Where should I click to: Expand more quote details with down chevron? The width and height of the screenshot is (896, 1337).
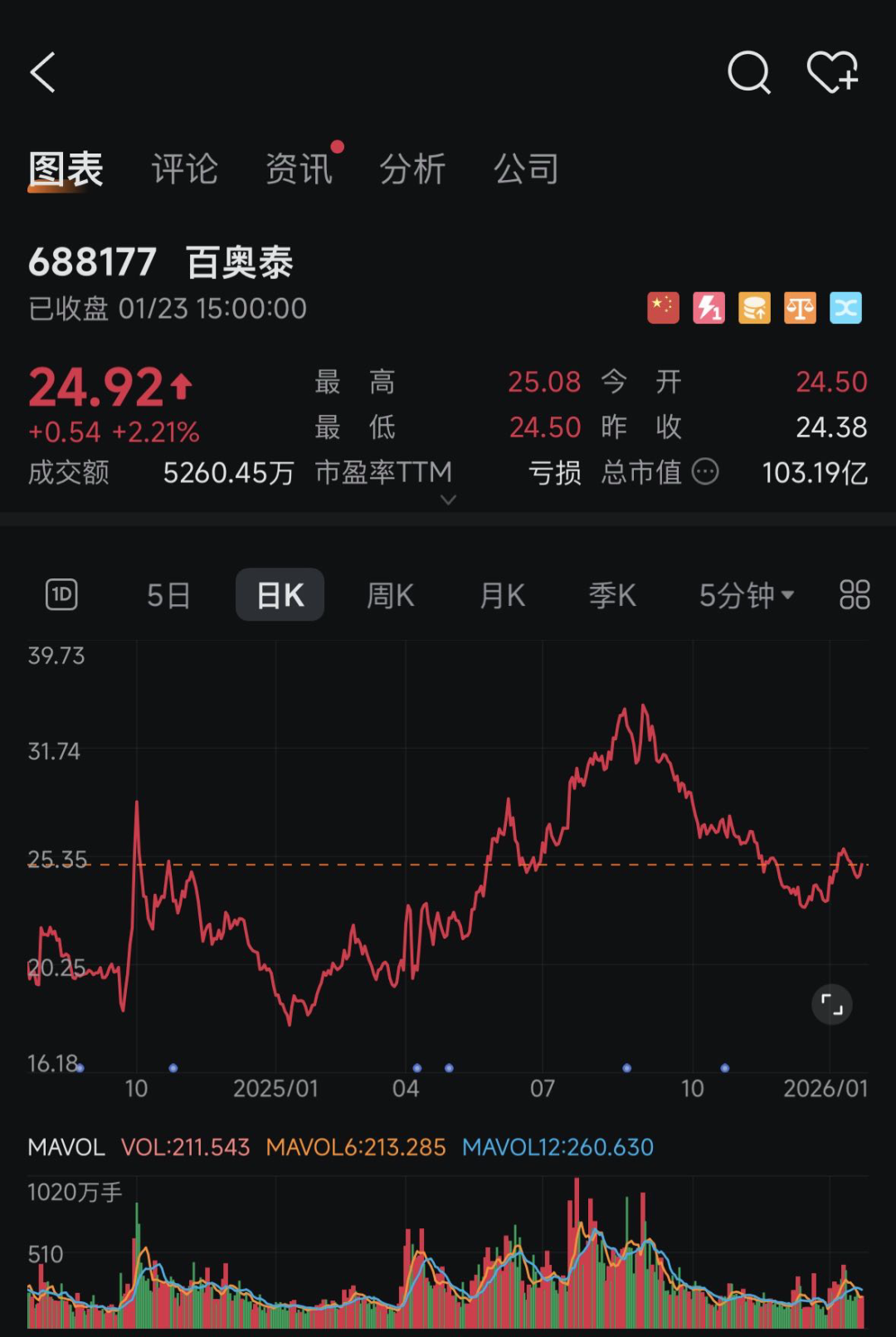pos(448,500)
